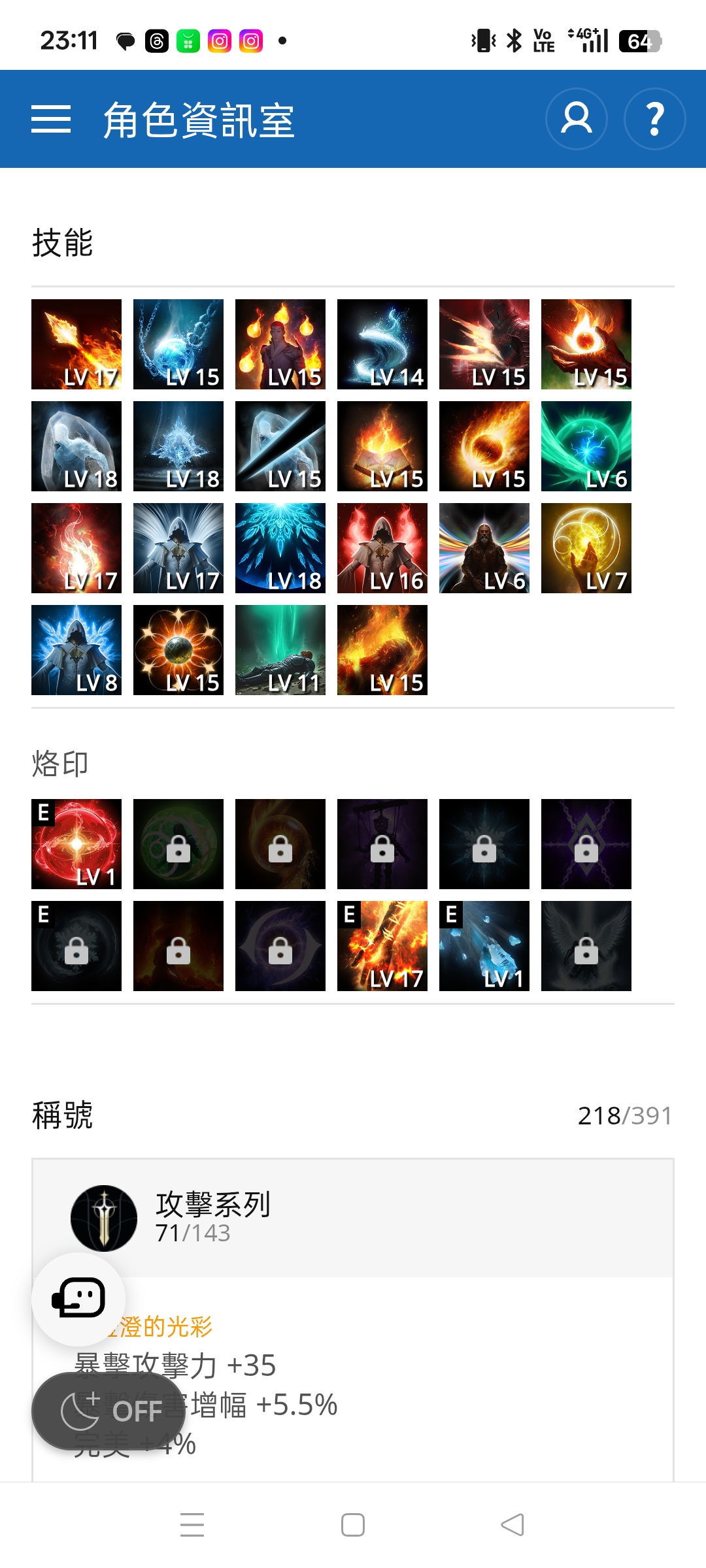The width and height of the screenshot is (706, 1568).
Task: Return to the system home screen
Action: tap(353, 1525)
